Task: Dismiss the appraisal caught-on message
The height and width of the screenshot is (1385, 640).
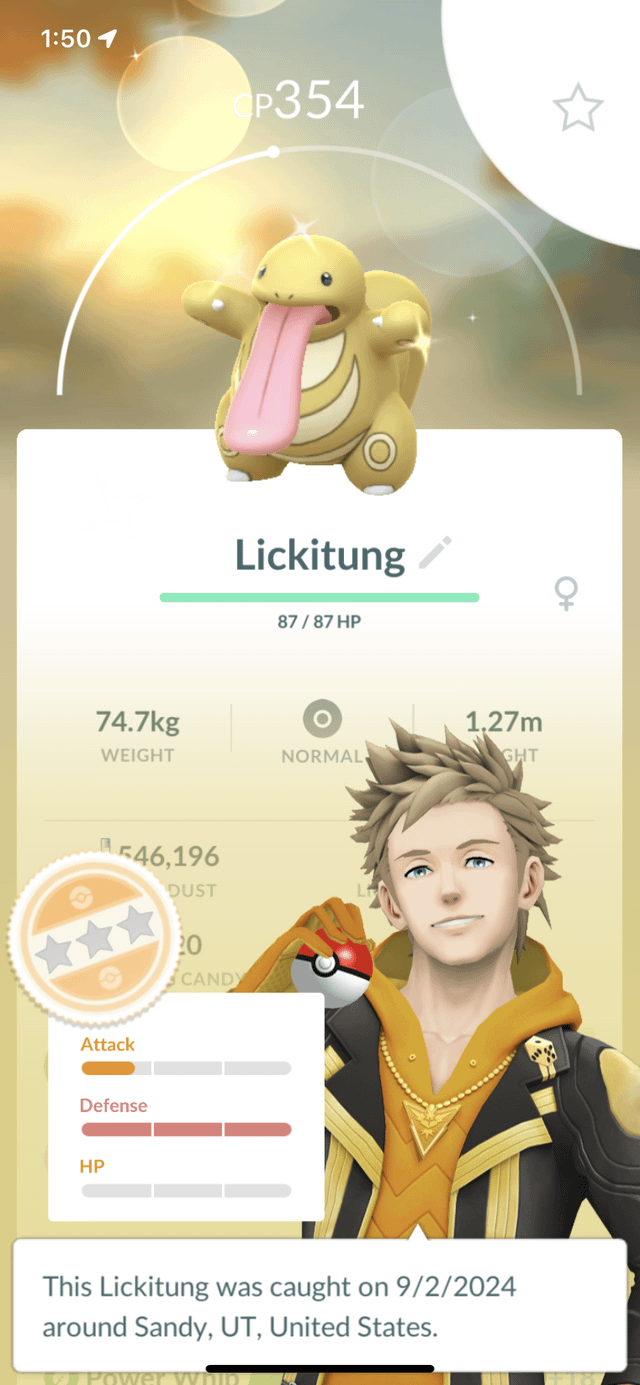Action: (319, 1305)
